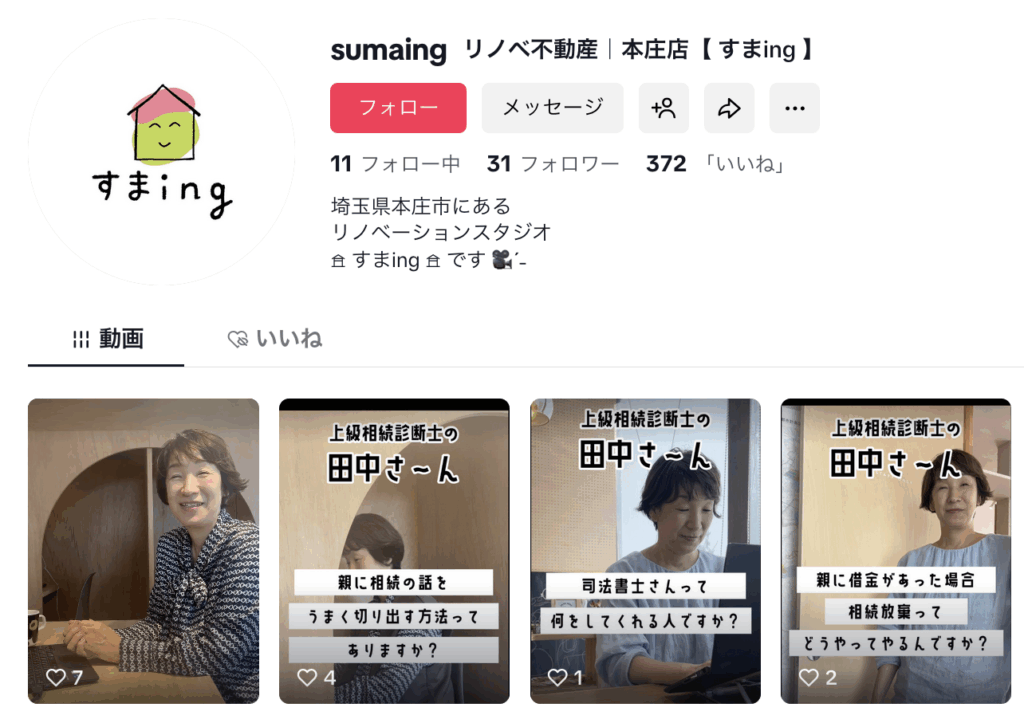Viewport: 1024px width, 719px height.
Task: Play the 司法書士さんって video
Action: [645, 550]
